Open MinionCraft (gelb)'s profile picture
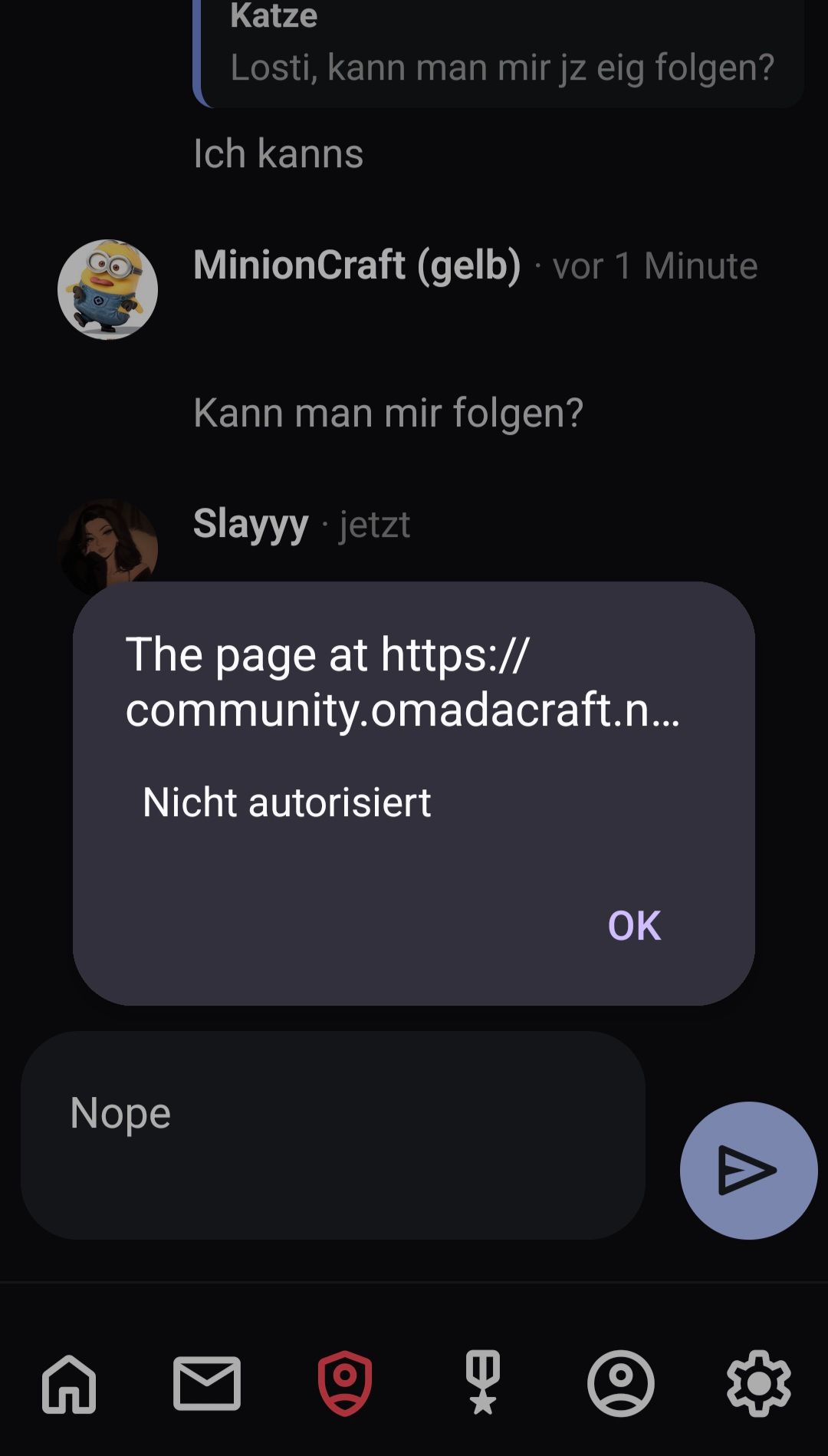This screenshot has width=828, height=1456. (107, 289)
